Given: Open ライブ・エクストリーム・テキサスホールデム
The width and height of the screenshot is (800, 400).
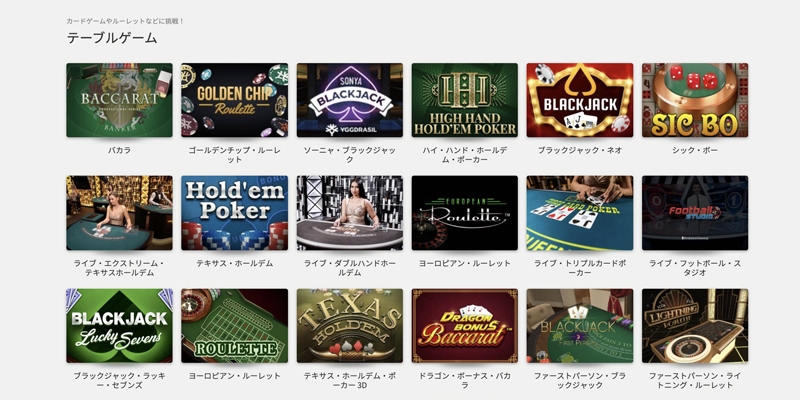Looking at the screenshot, I should click(x=119, y=213).
